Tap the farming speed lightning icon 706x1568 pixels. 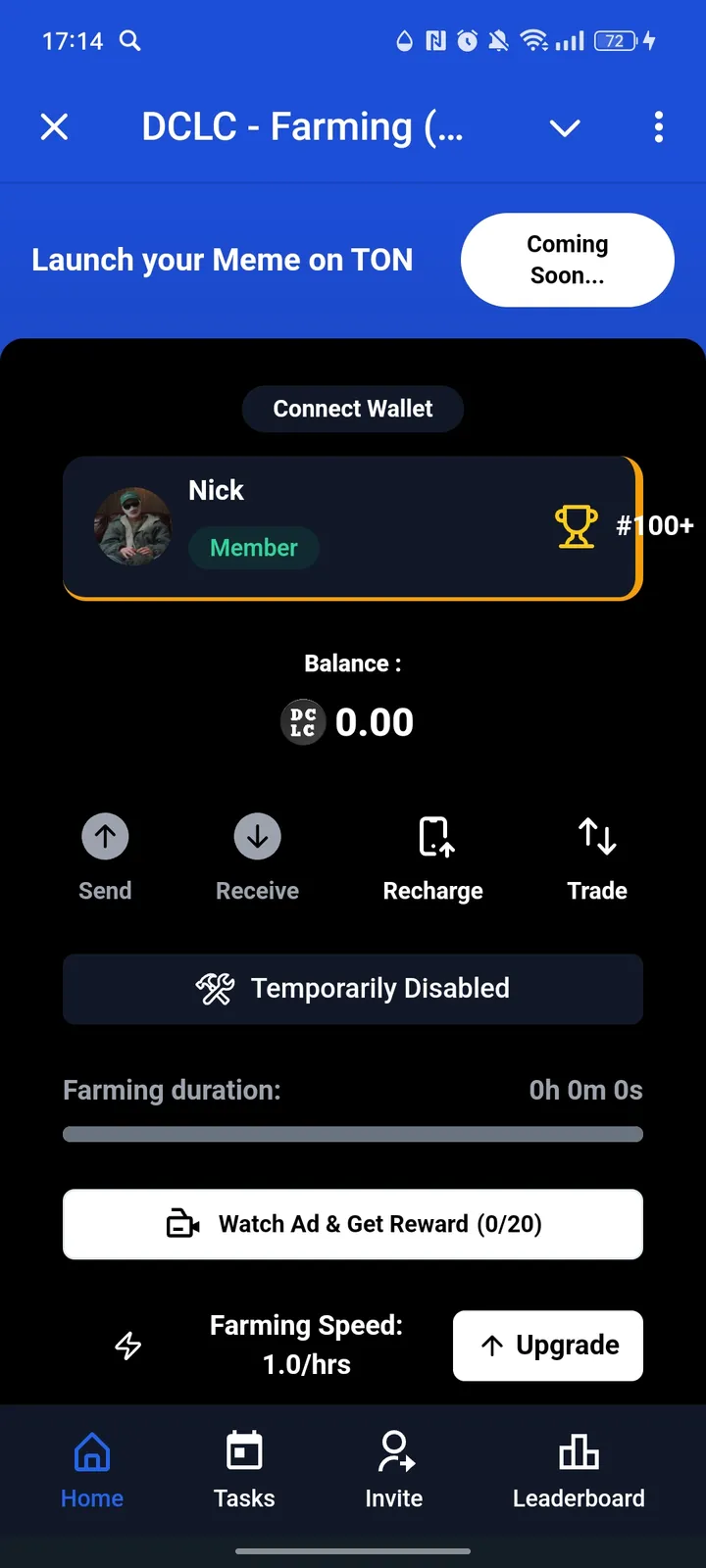tap(127, 1346)
